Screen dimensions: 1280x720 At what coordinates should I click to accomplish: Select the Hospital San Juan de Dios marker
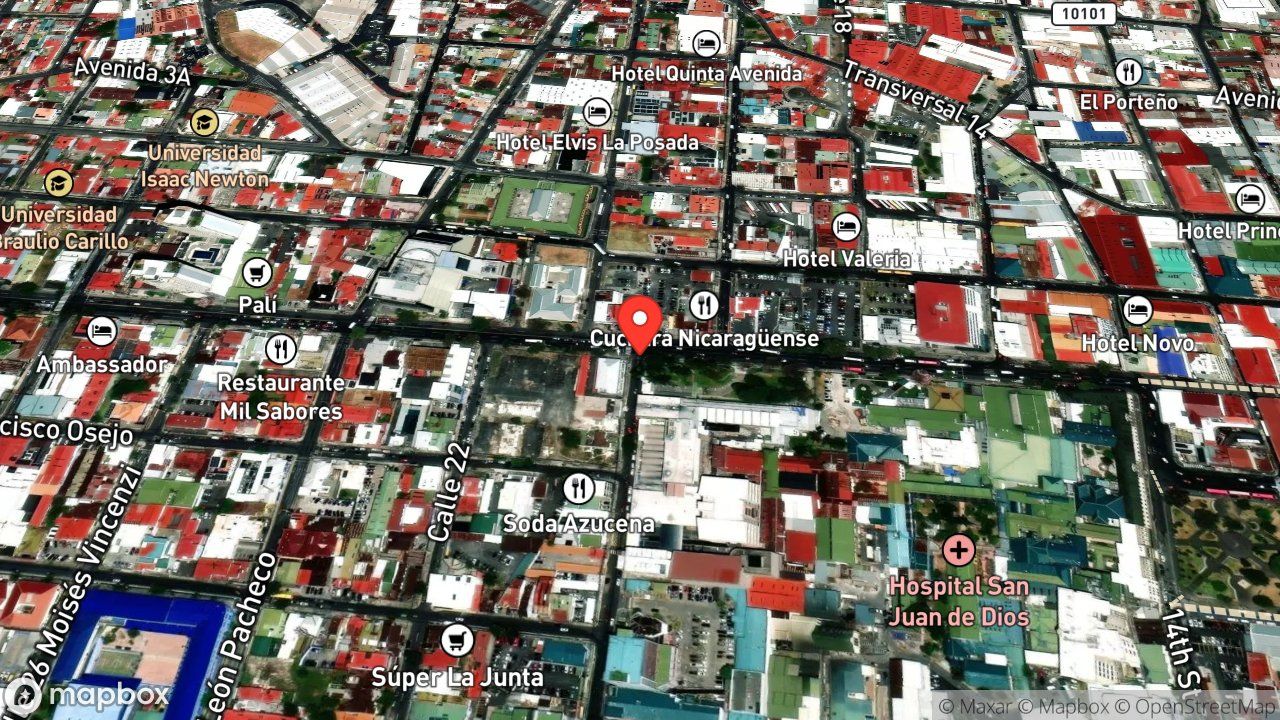(958, 549)
